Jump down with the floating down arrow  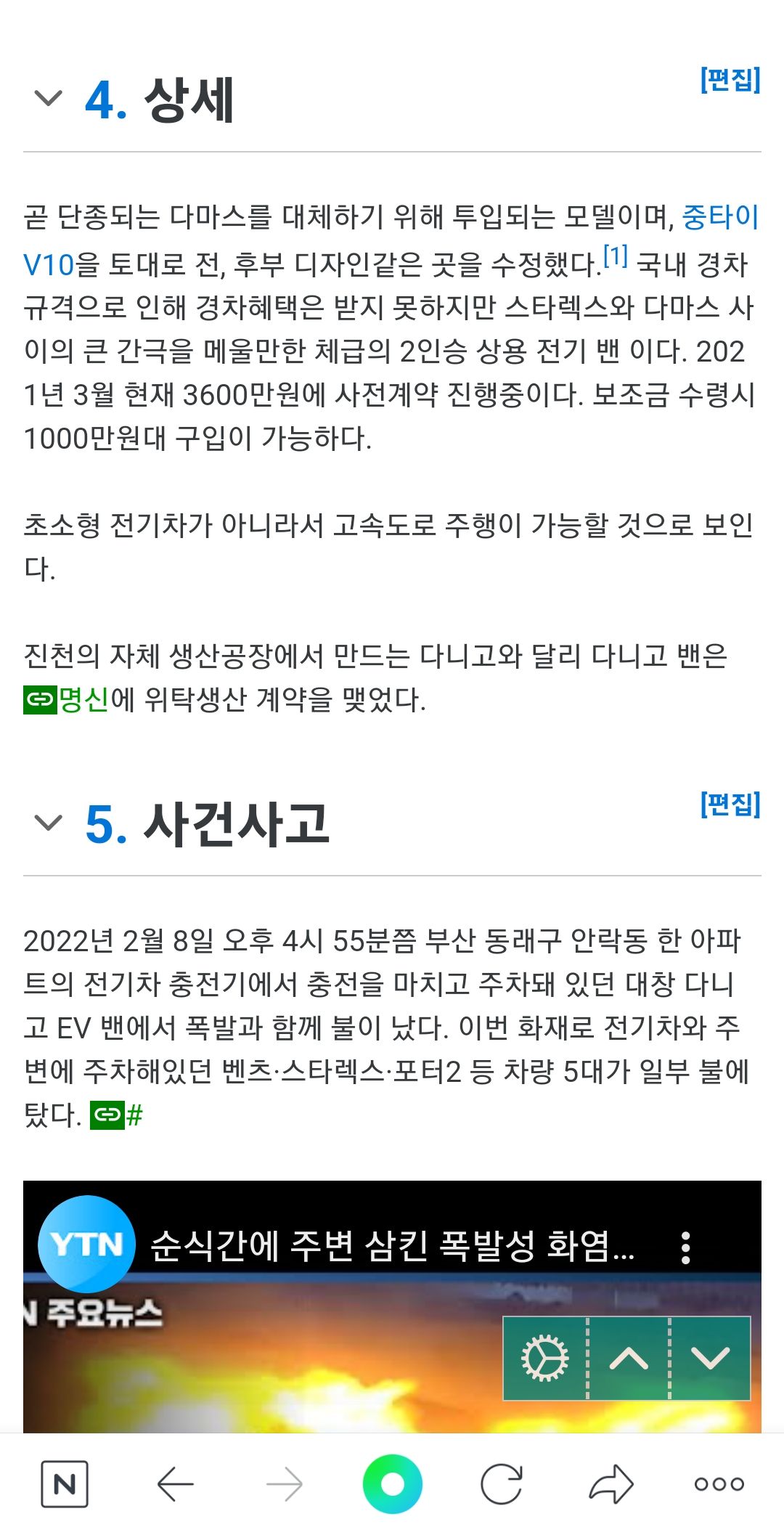[x=710, y=1357]
